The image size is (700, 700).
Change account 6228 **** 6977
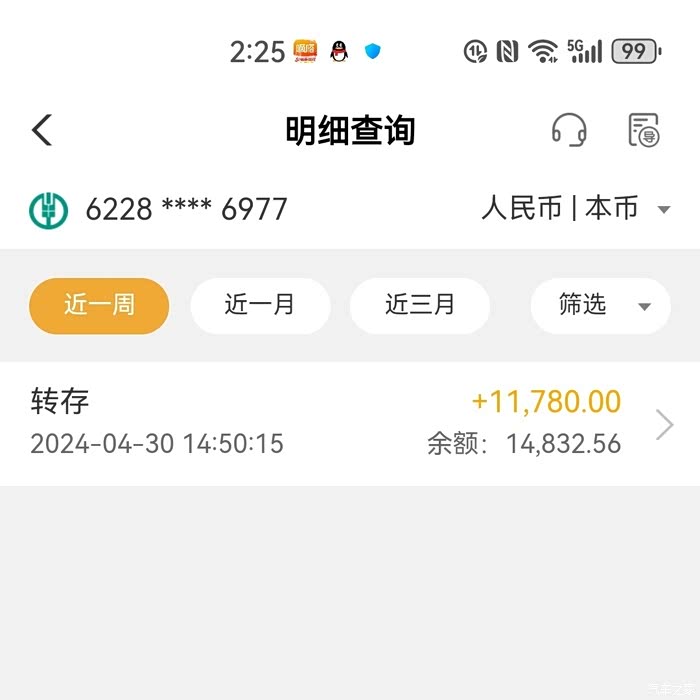pyautogui.click(x=186, y=209)
